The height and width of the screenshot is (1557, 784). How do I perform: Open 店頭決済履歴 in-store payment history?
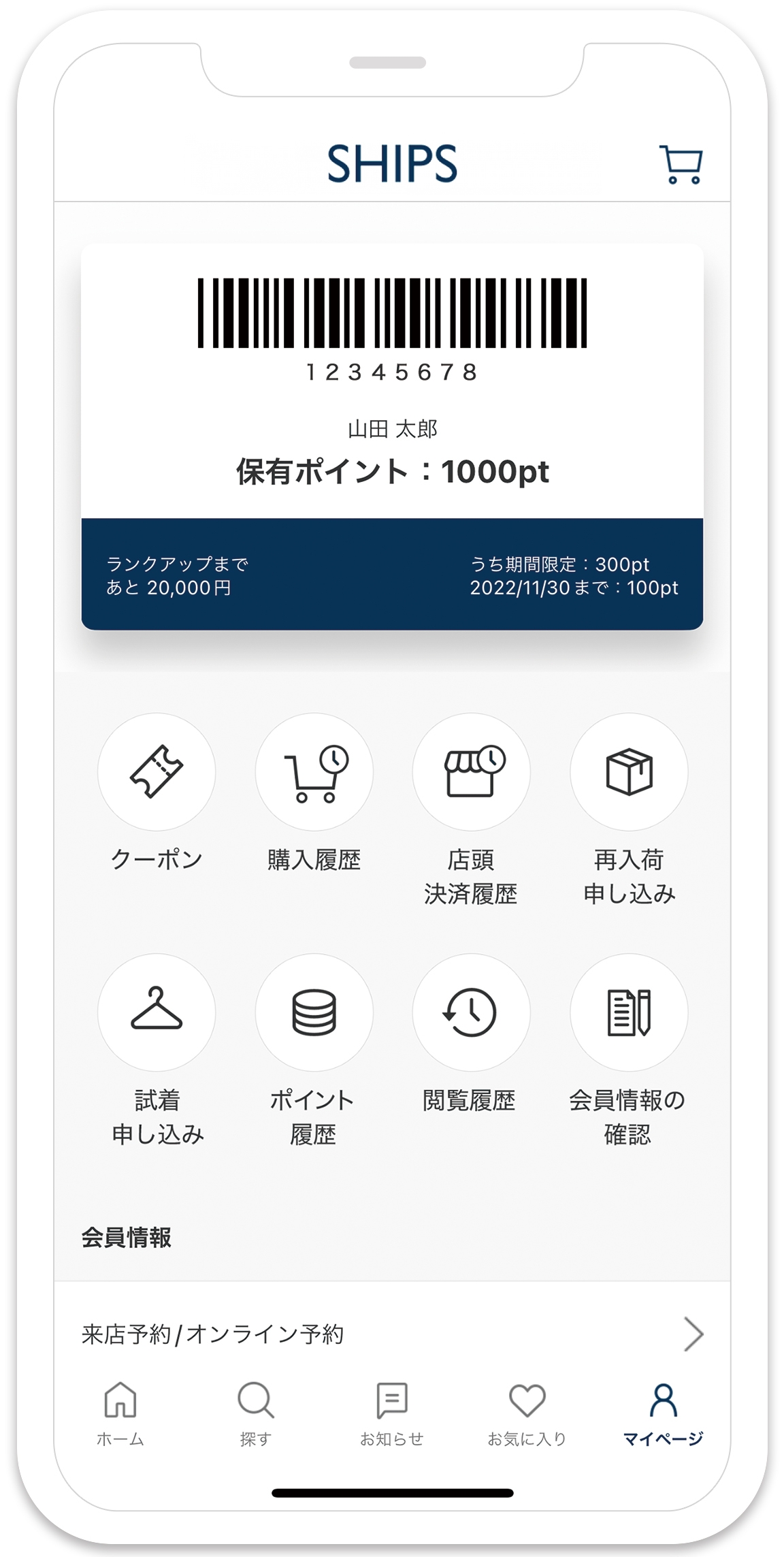click(471, 772)
